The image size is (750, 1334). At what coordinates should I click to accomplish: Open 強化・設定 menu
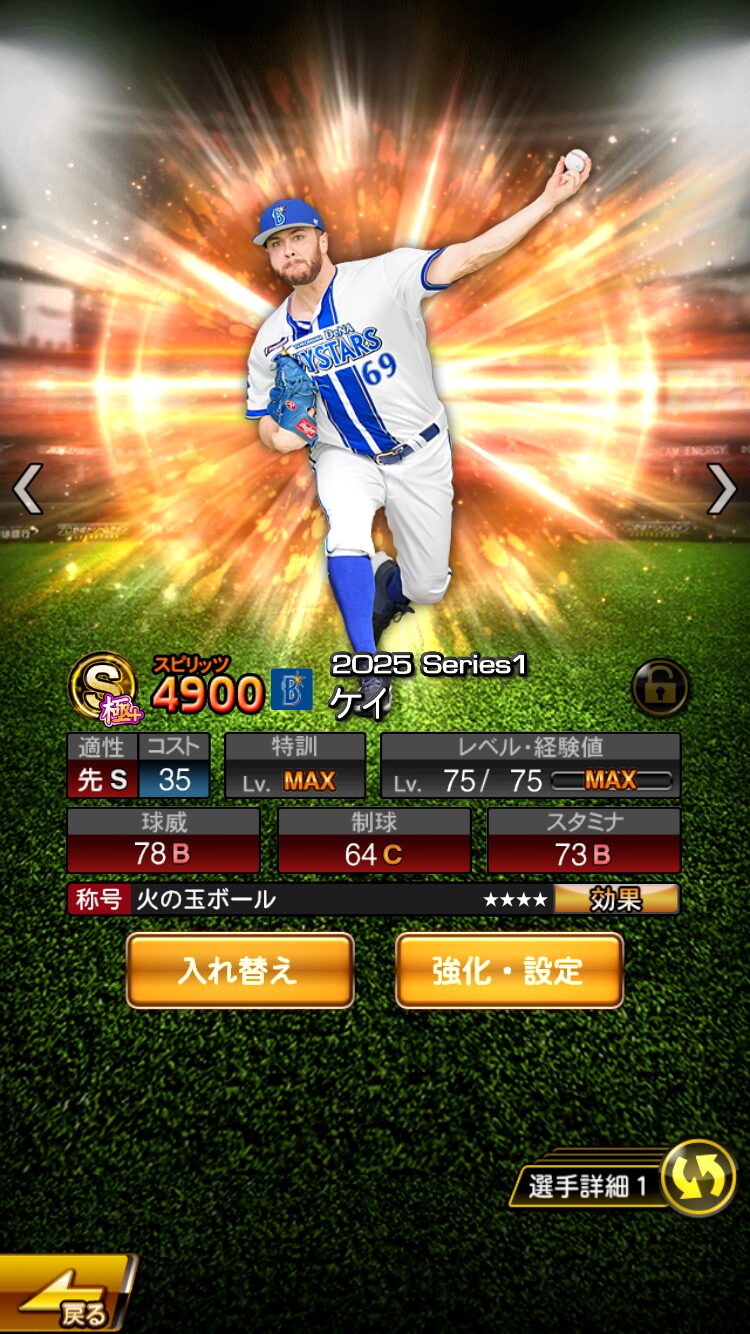(x=509, y=970)
